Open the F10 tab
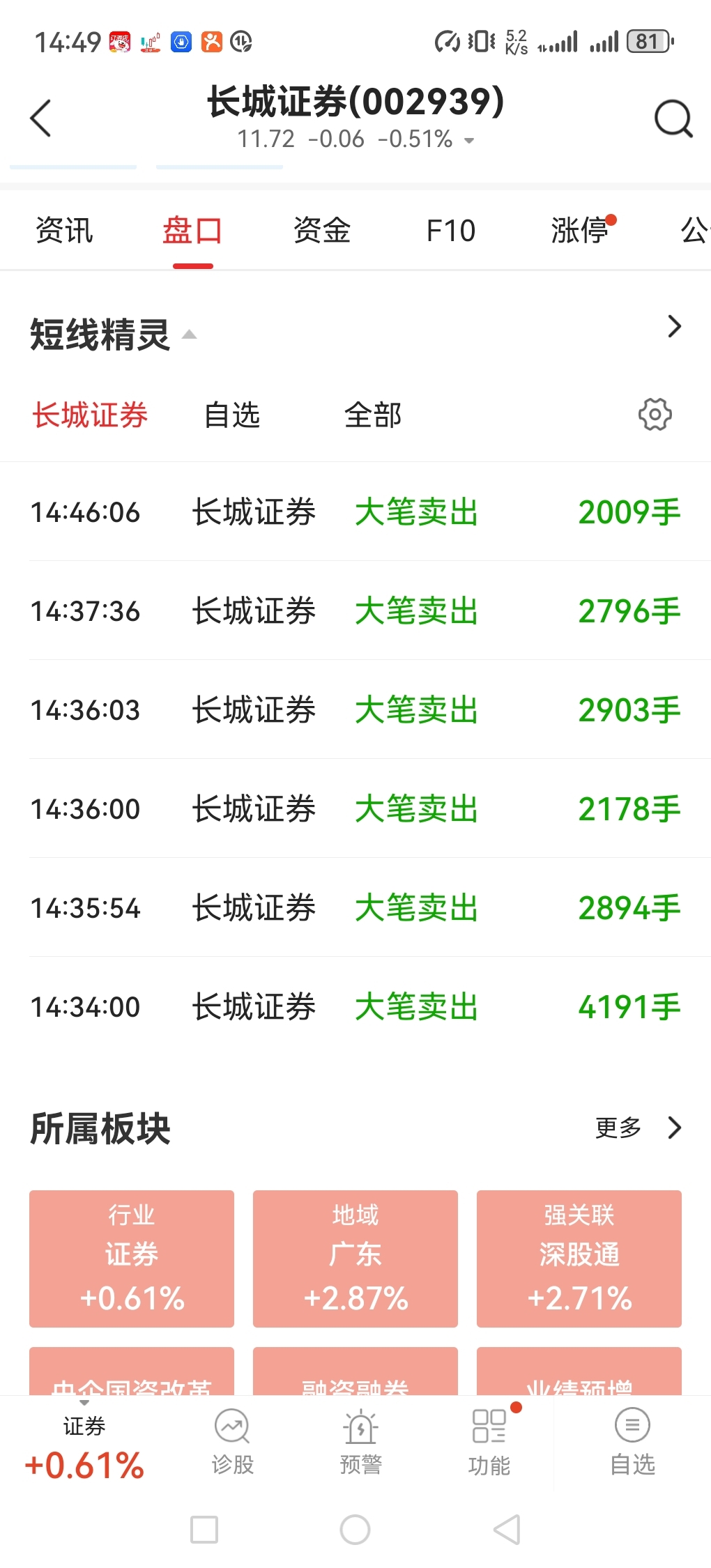Viewport: 711px width, 1568px height. coord(450,231)
